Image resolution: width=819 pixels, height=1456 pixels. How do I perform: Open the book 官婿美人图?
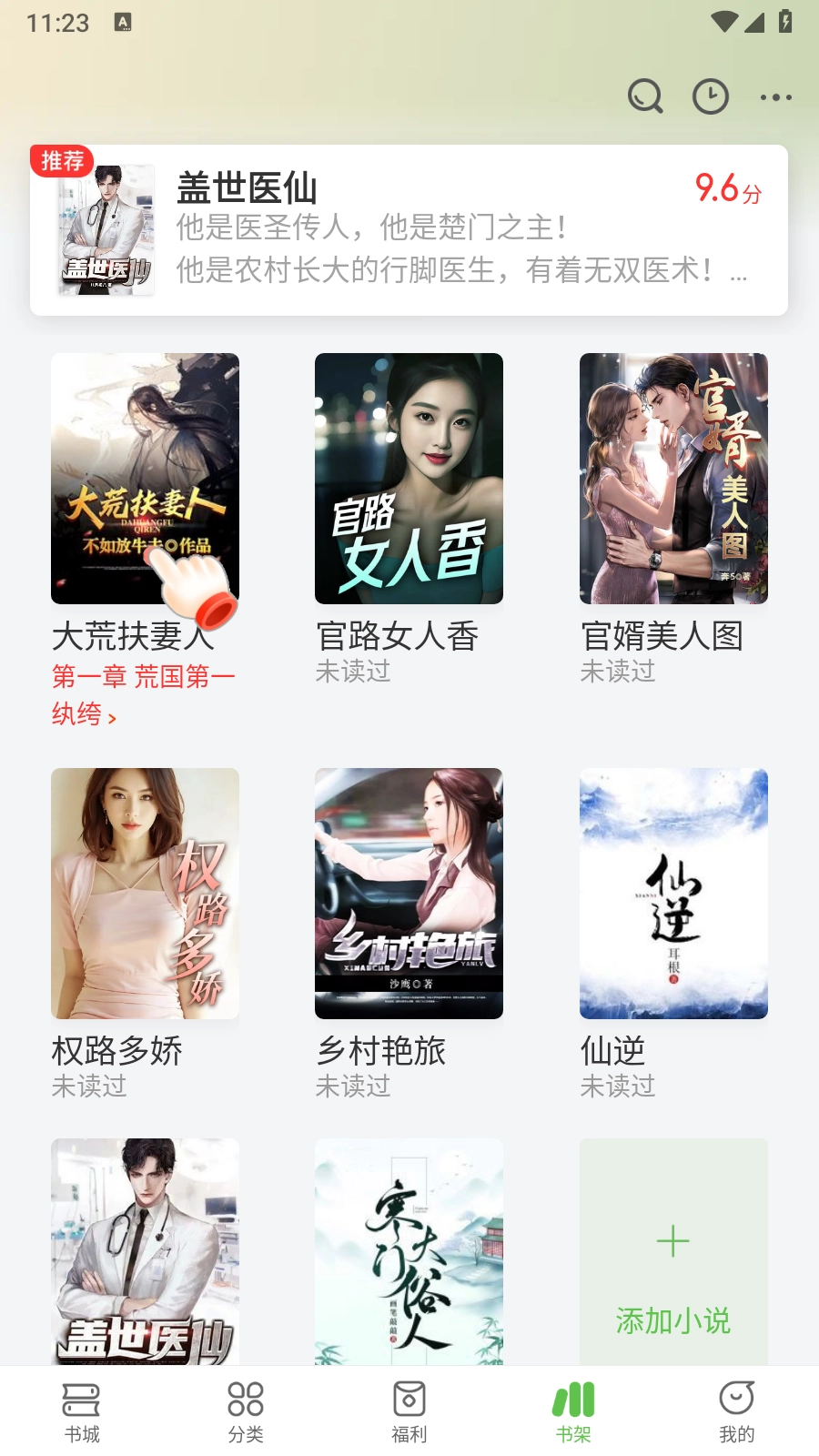pyautogui.click(x=673, y=479)
